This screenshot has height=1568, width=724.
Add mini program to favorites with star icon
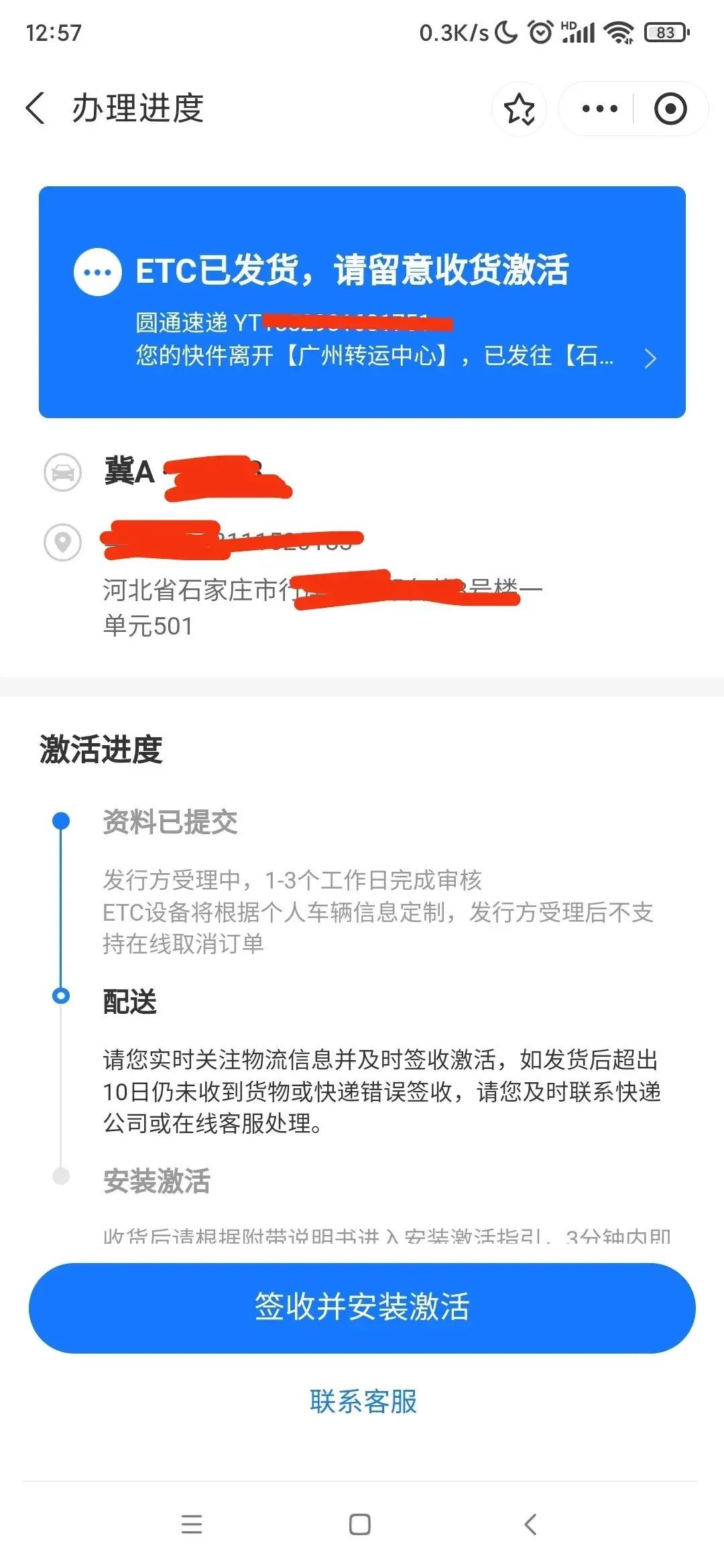tap(520, 109)
